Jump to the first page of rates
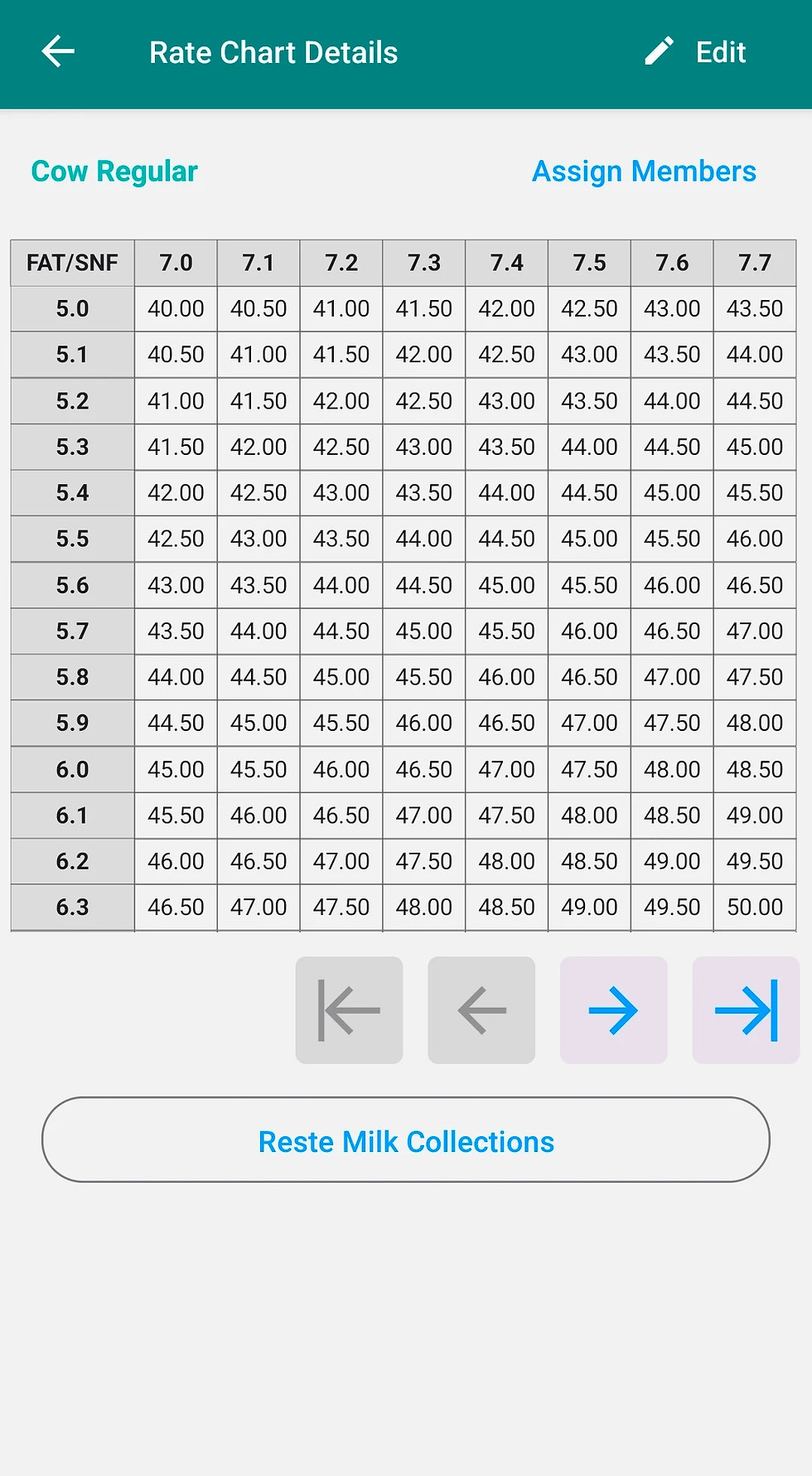812x1476 pixels. [x=349, y=1010]
